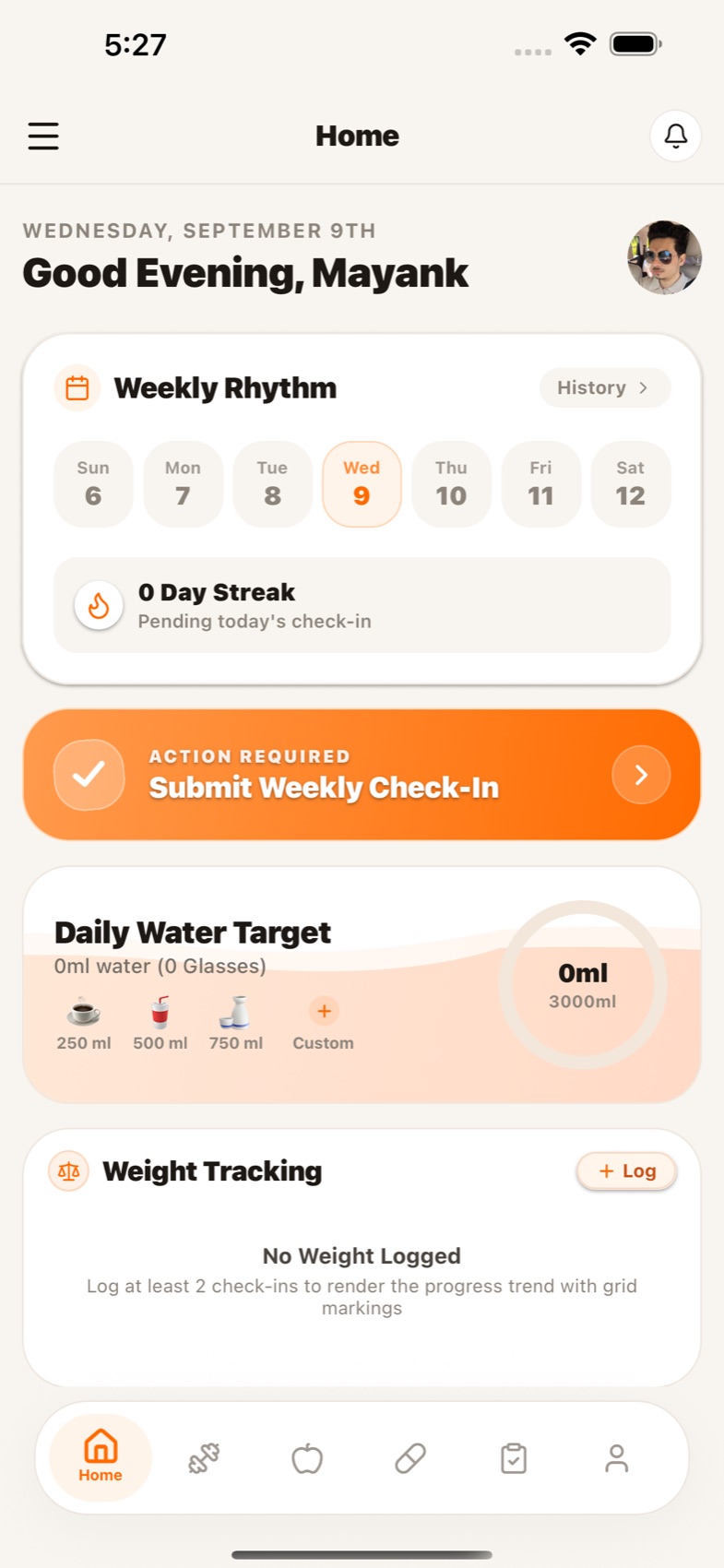Select Mon 7 in the week strip
724x1568 pixels.
click(183, 484)
